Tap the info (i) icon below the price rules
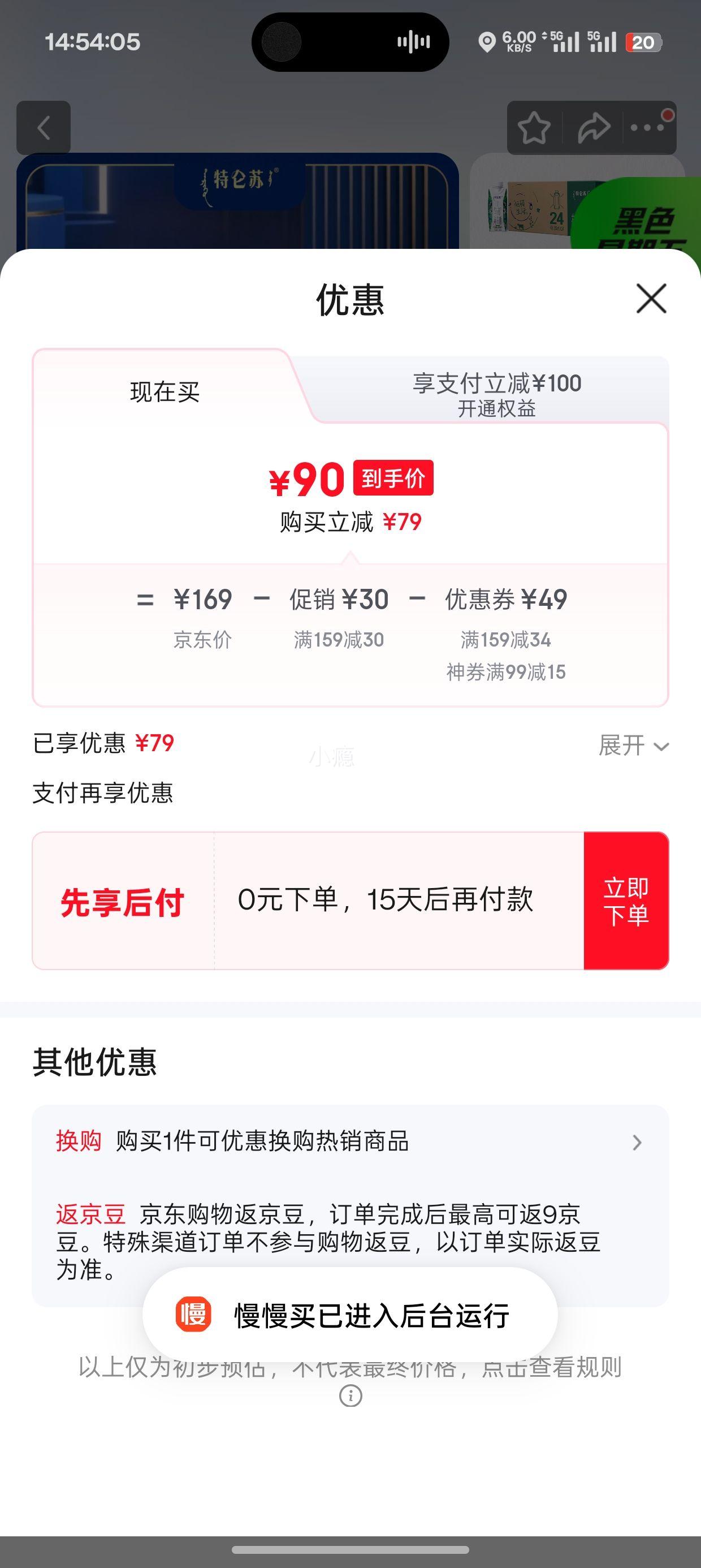 (350, 1395)
